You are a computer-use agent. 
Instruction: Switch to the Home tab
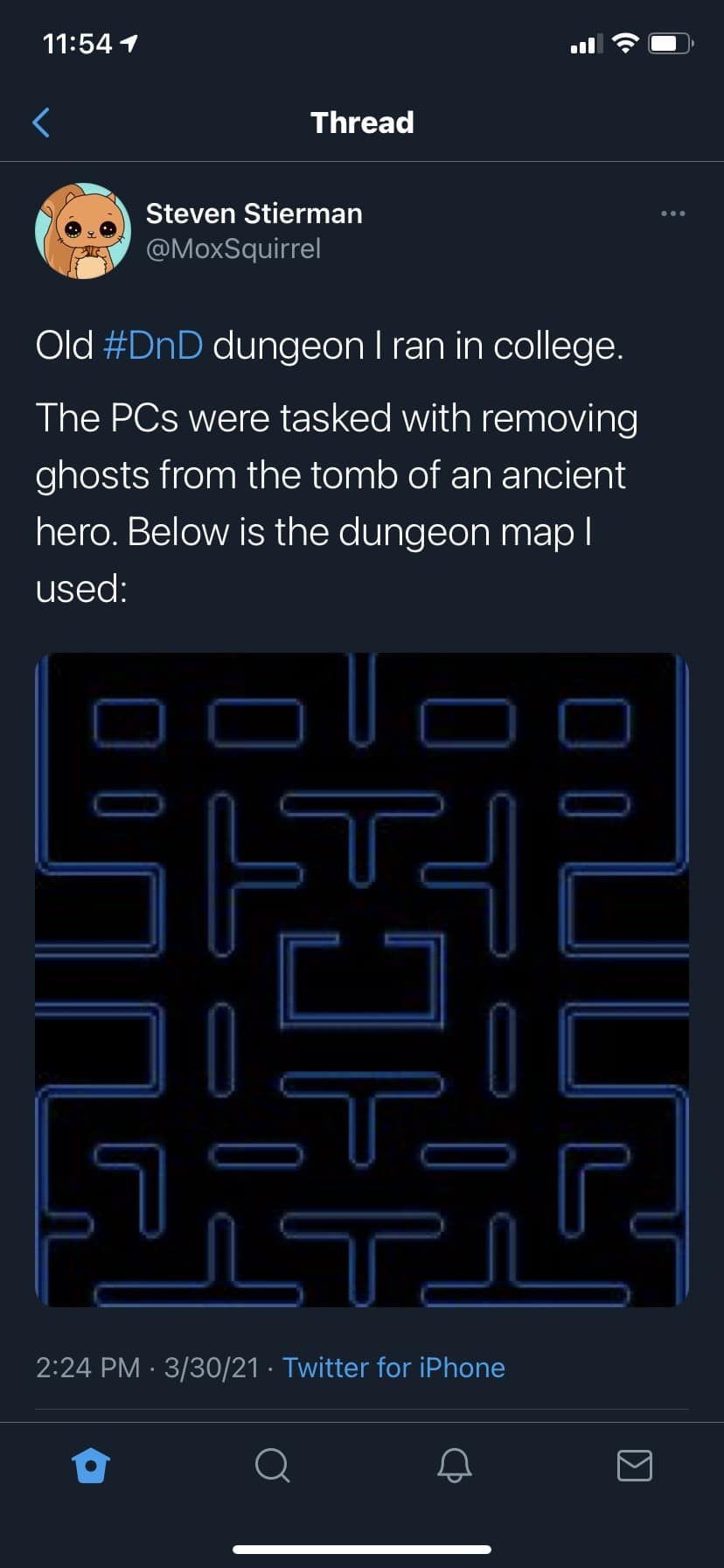pyautogui.click(x=91, y=1465)
